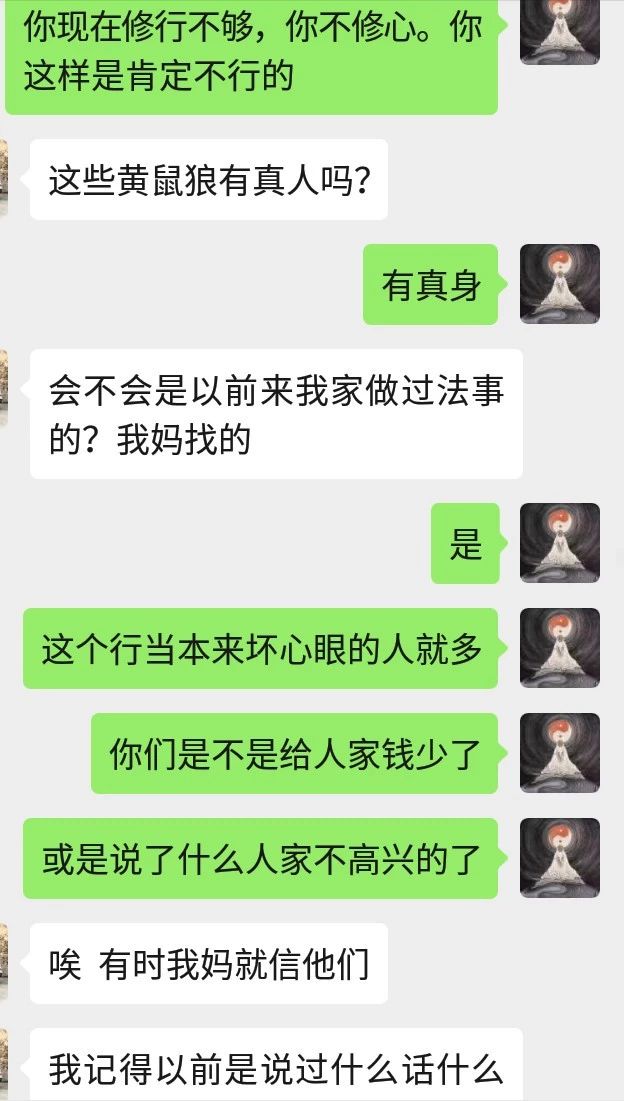The width and height of the screenshot is (624, 1101).
Task: View profile from avatar beside "这个行当本来坏心眼的人就多"
Action: (x=559, y=647)
